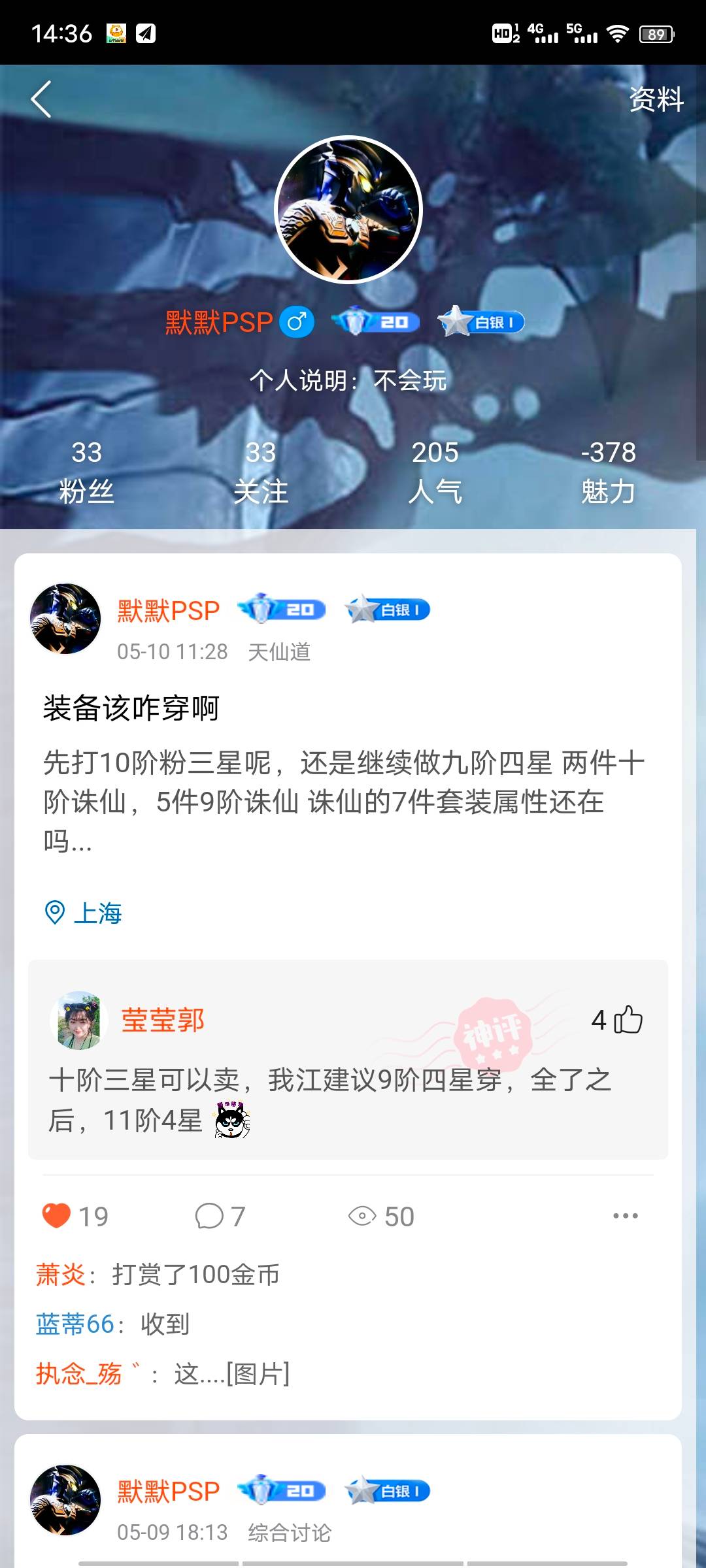Open the post titled 装备该咋穿啊
The image size is (706, 1568).
(x=131, y=708)
